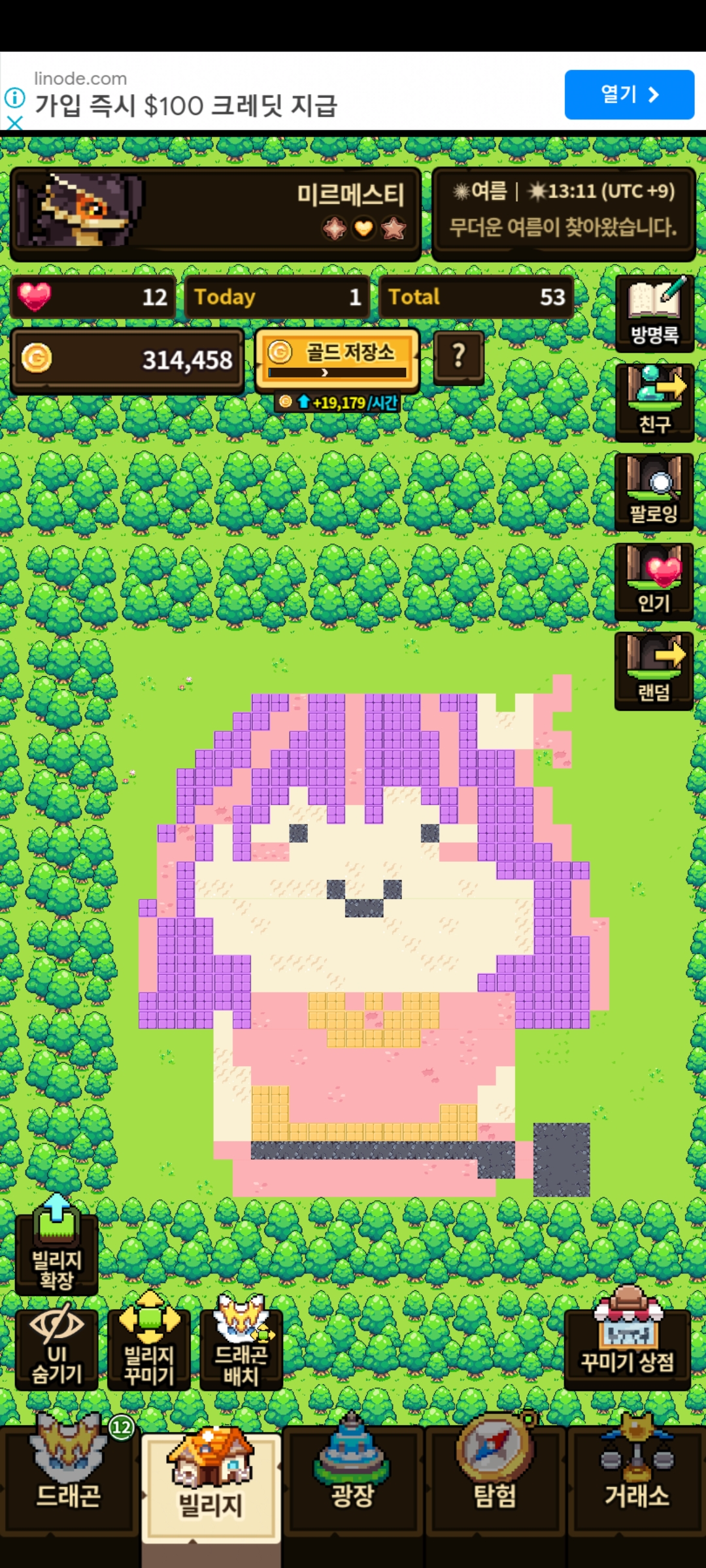The image size is (706, 1568).
Task: Tap the question mark help button
Action: click(459, 357)
